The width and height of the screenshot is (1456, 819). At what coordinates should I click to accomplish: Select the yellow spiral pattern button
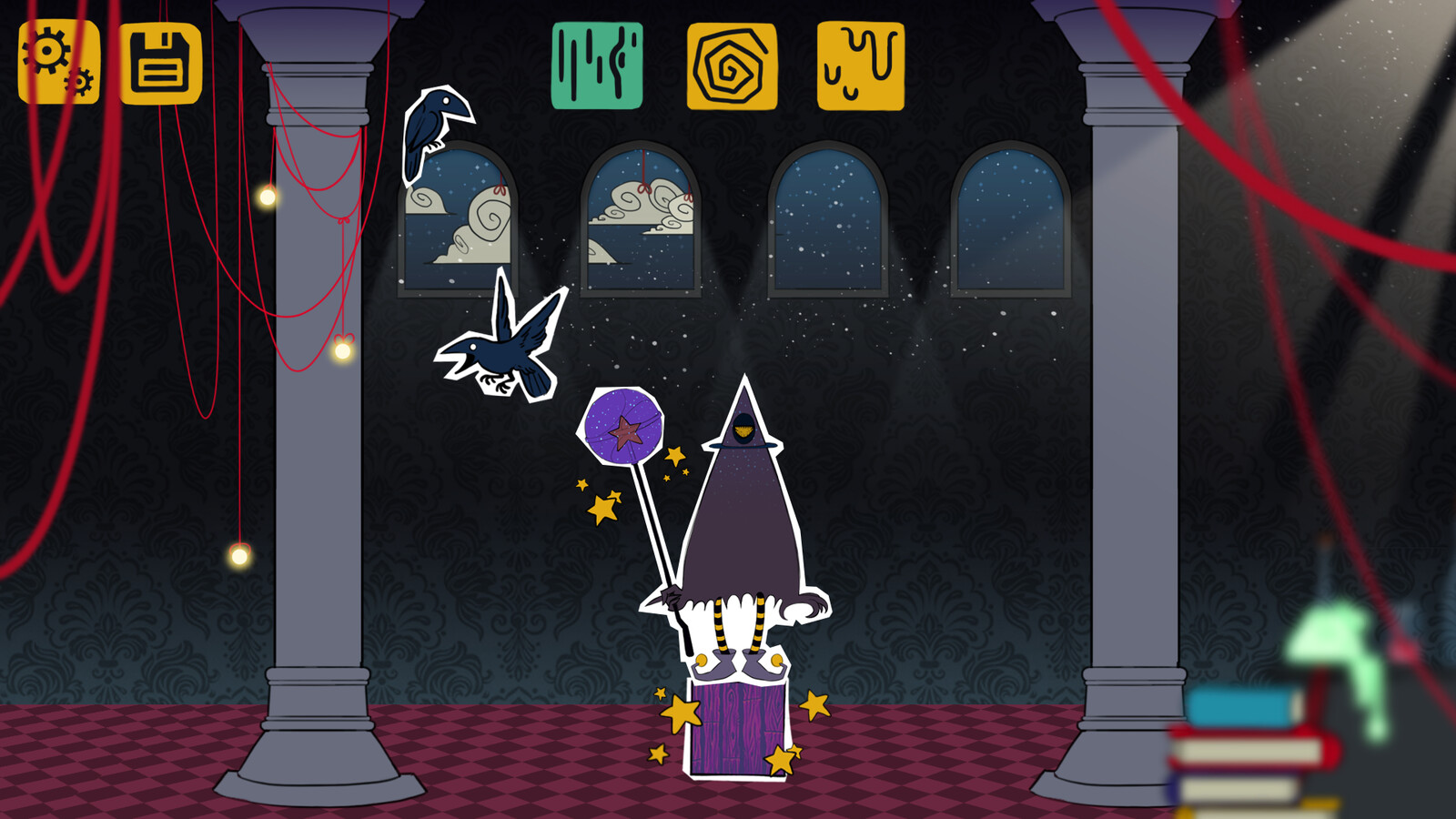(732, 66)
